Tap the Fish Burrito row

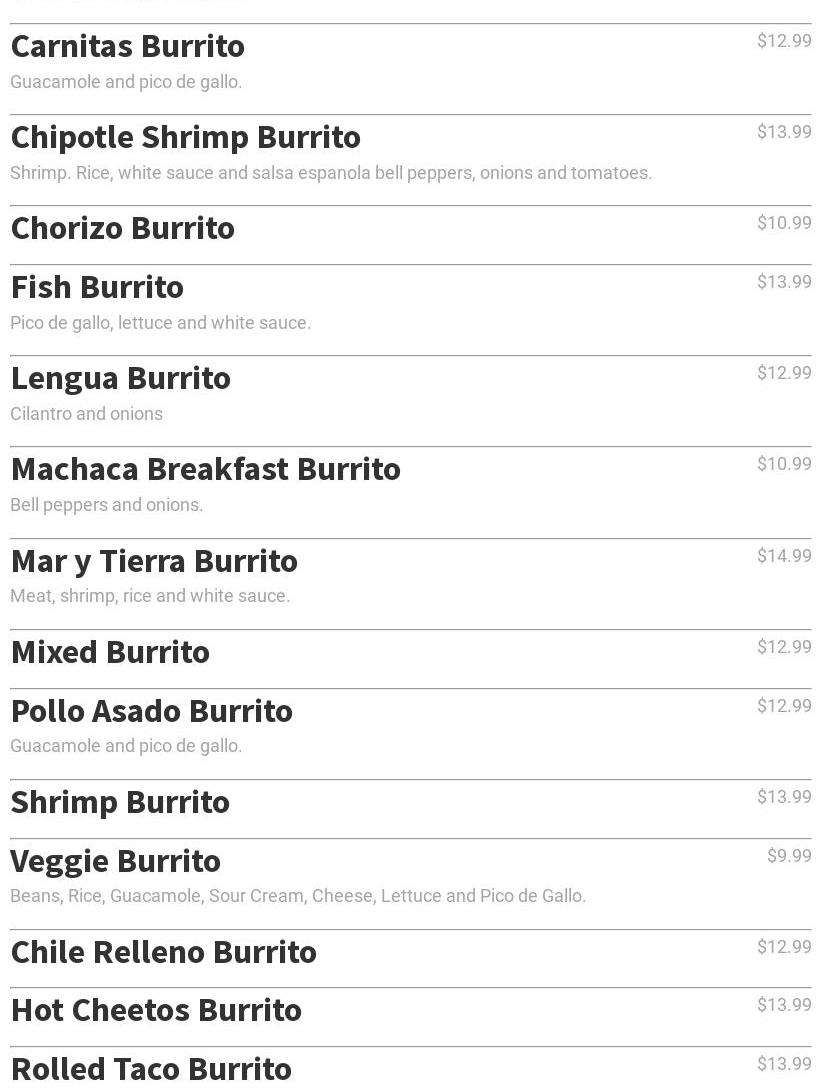pyautogui.click(x=97, y=288)
